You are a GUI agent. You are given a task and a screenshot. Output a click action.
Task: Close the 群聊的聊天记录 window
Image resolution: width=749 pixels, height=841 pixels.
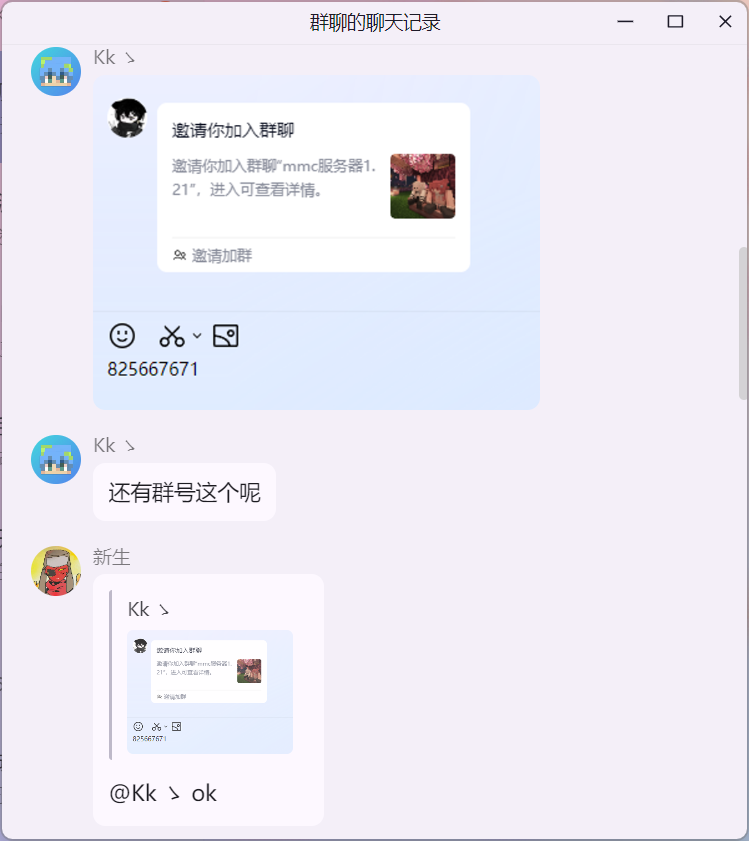point(725,22)
